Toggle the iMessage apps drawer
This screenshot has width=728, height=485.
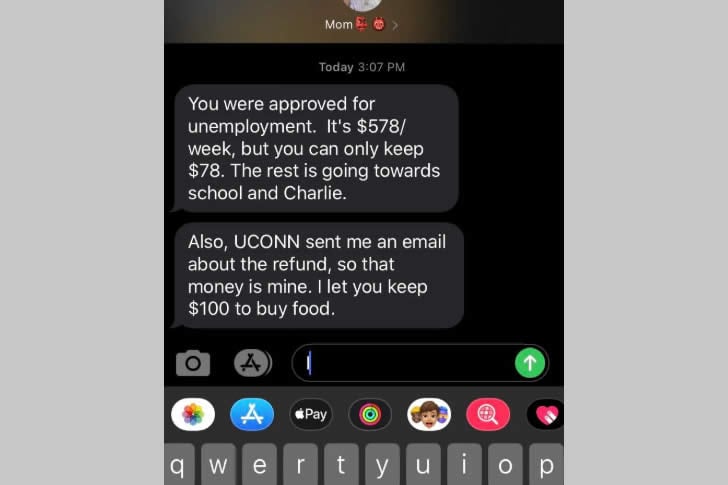pos(252,363)
